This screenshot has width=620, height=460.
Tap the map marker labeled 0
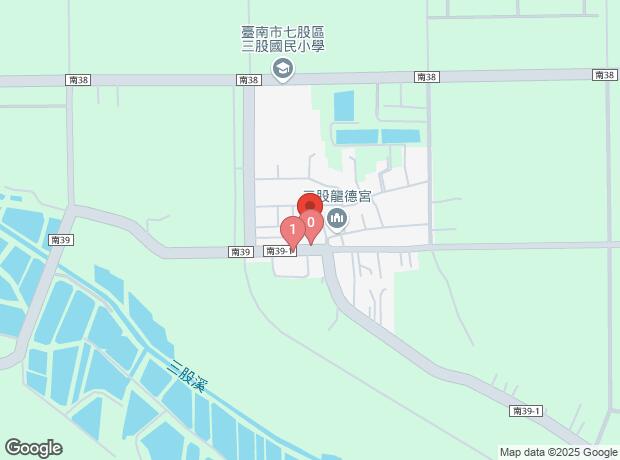tap(312, 224)
